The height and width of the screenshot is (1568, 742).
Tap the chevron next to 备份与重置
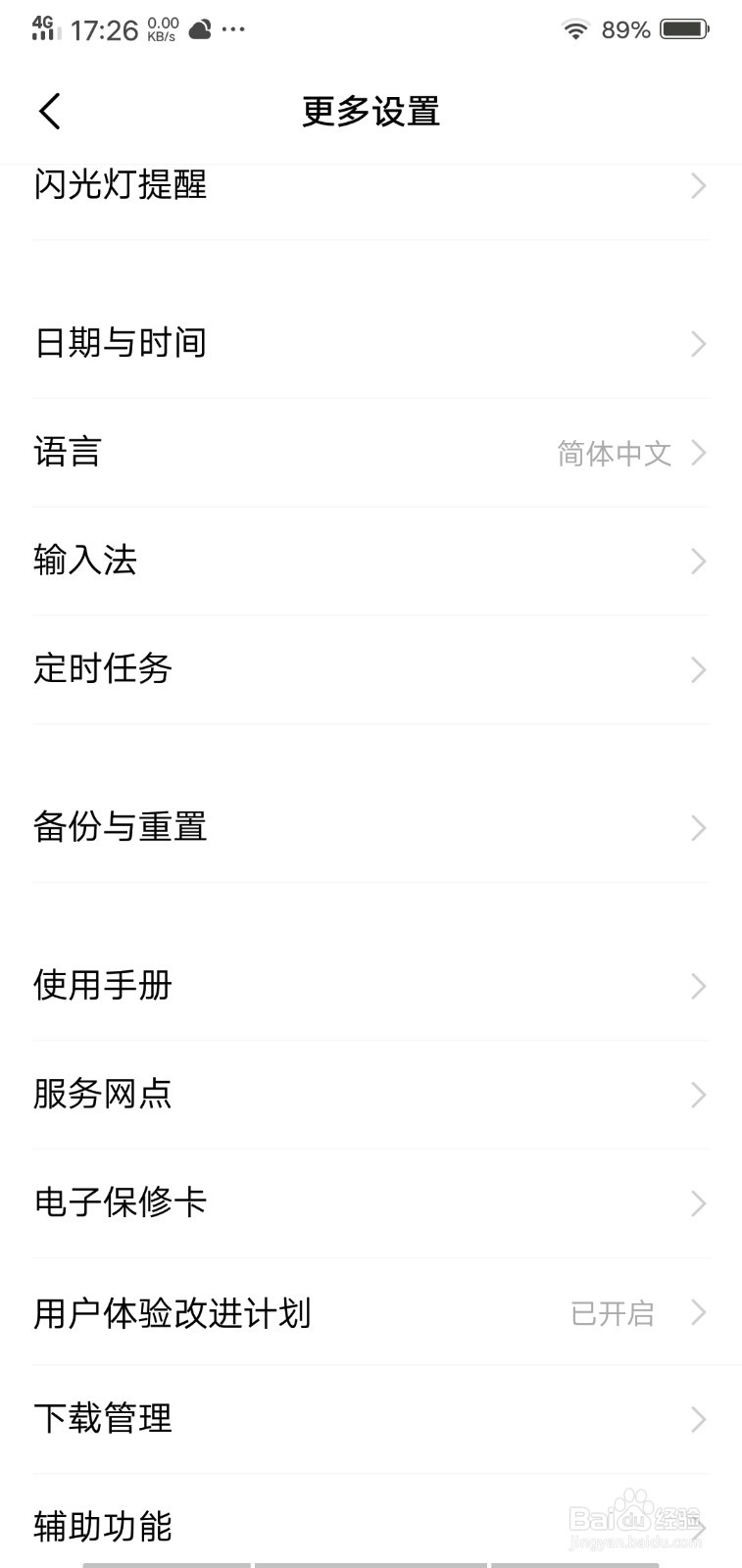click(x=697, y=828)
